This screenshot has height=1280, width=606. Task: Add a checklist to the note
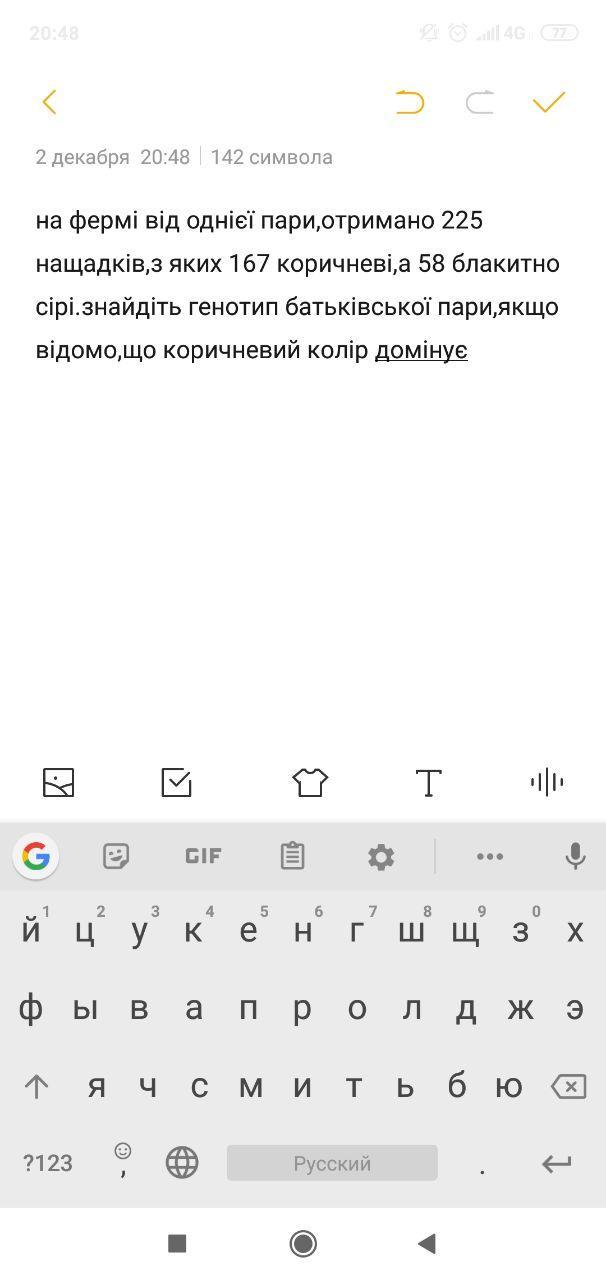(x=177, y=782)
